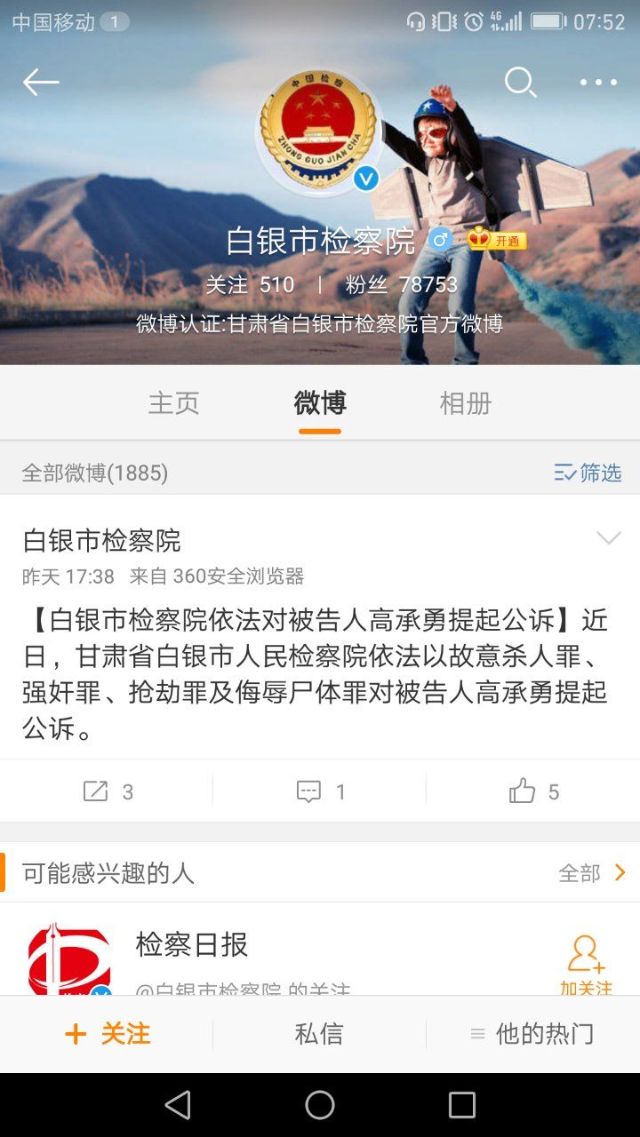This screenshot has height=1137, width=640.
Task: Switch to the 主页 tab
Action: pyautogui.click(x=174, y=403)
